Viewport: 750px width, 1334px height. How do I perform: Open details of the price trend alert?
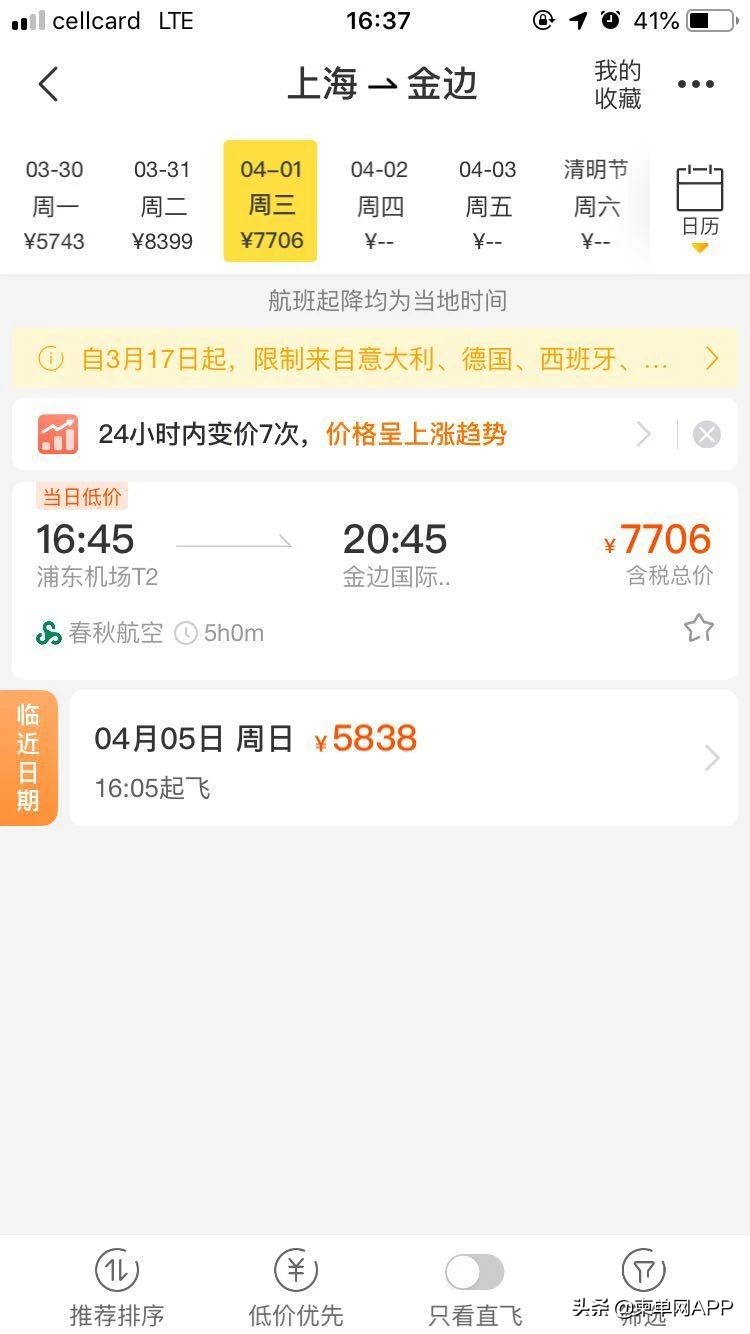point(644,433)
